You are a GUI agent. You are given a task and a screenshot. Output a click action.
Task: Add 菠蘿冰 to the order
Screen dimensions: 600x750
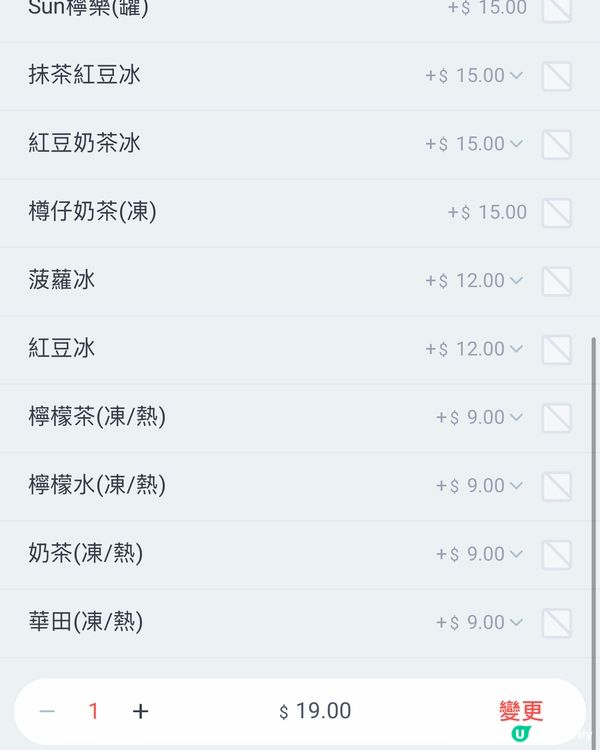[556, 281]
